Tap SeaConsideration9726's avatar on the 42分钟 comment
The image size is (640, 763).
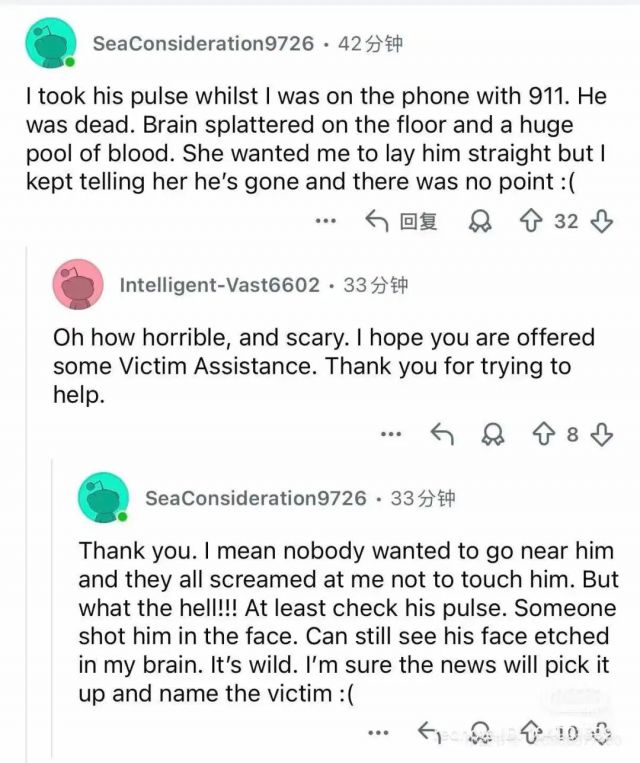point(47,44)
